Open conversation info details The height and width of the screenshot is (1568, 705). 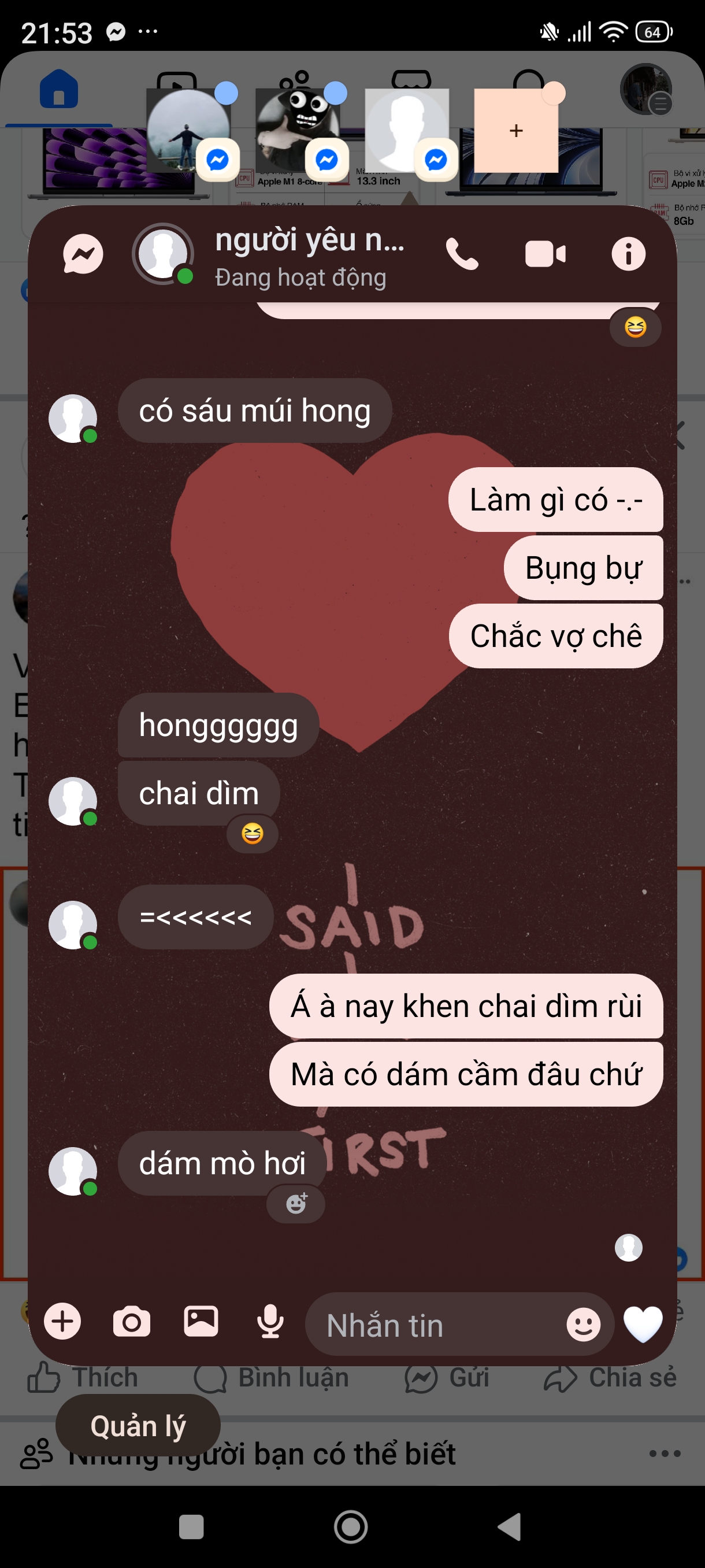pyautogui.click(x=628, y=254)
